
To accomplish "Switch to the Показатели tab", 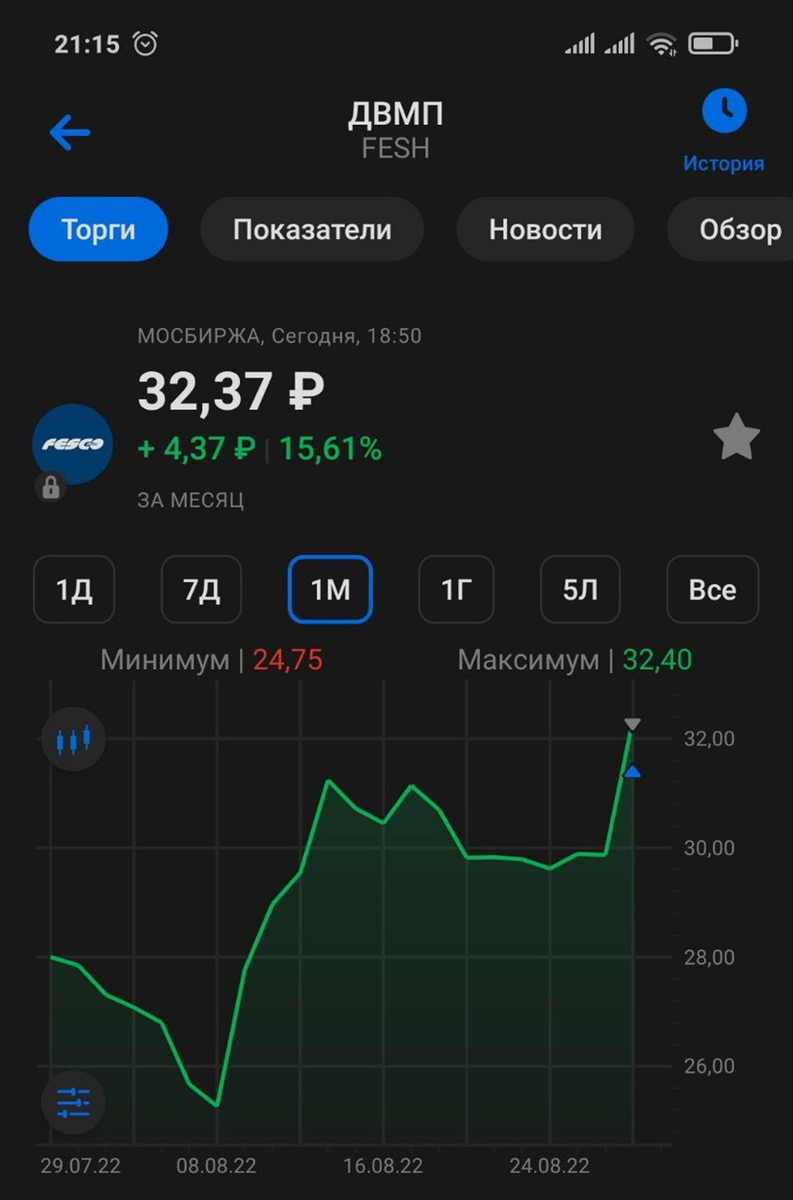I will pyautogui.click(x=312, y=230).
